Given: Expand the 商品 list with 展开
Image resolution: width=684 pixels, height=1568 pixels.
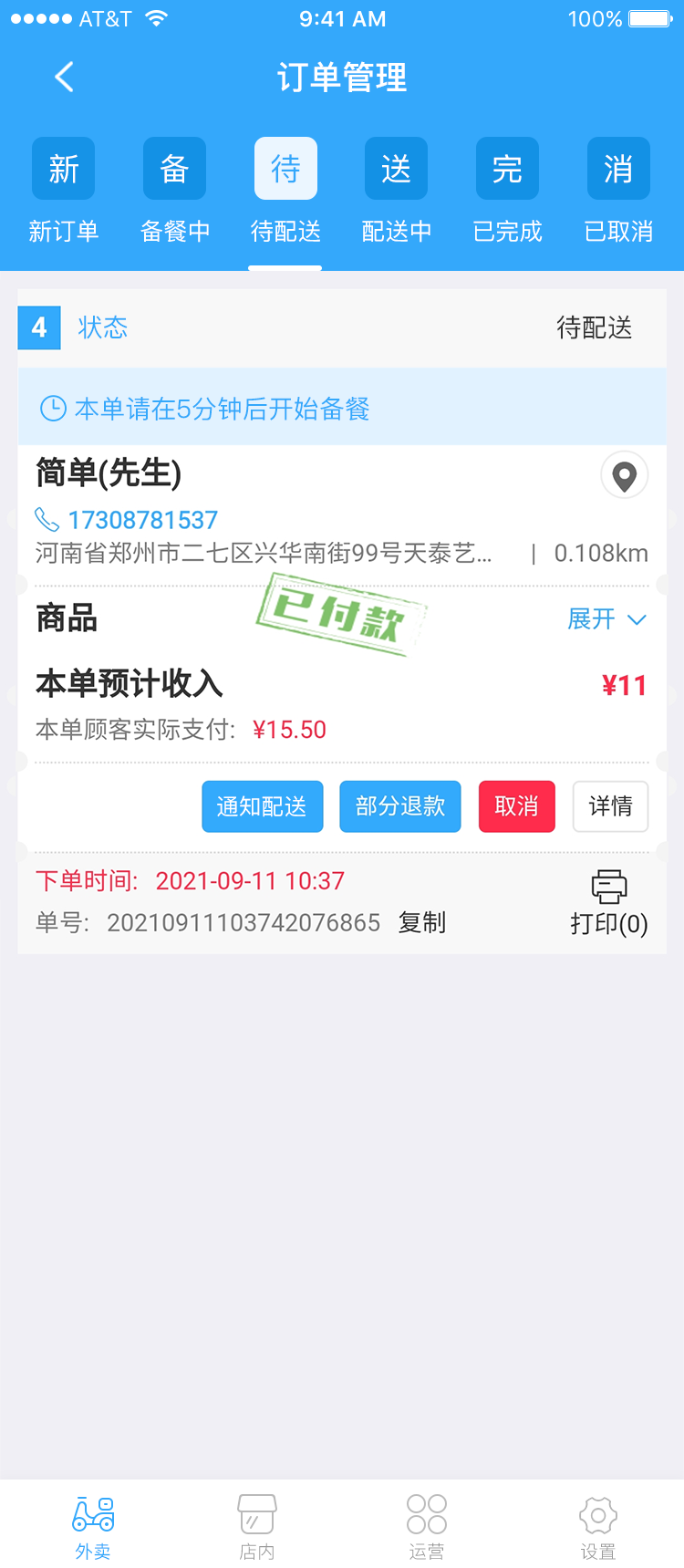Looking at the screenshot, I should [x=607, y=619].
